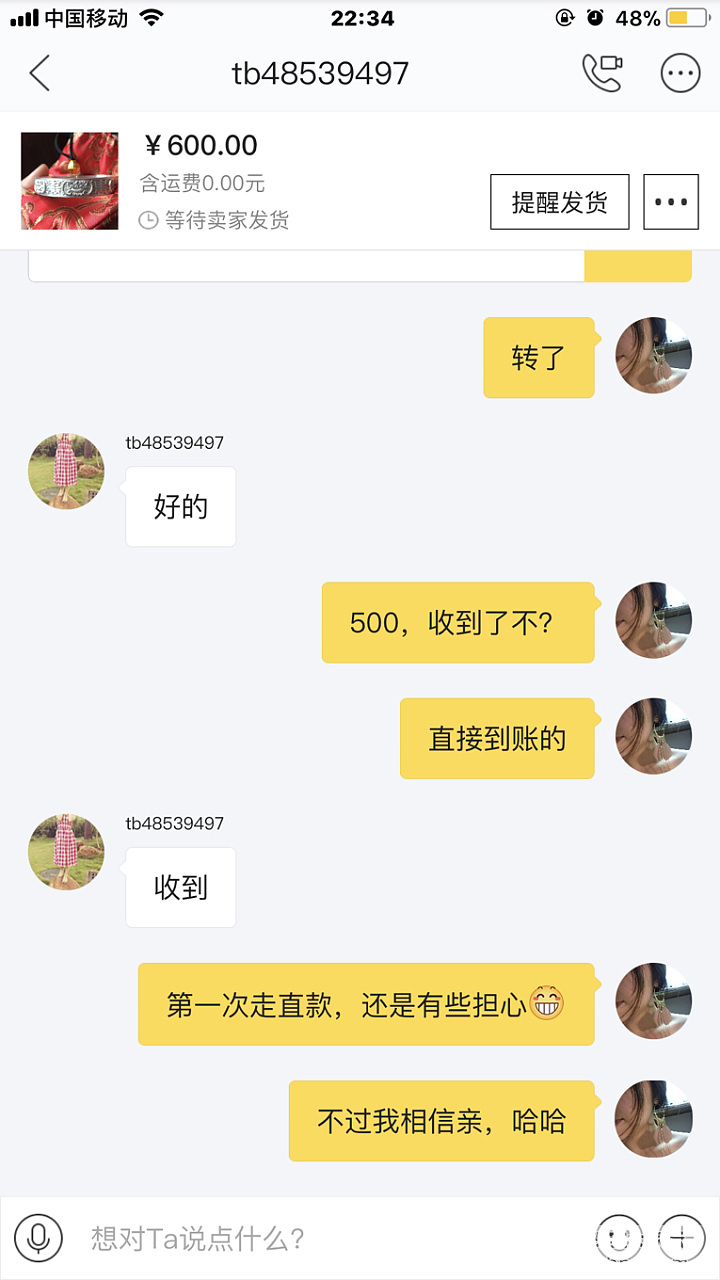This screenshot has height=1280, width=720.
Task: Tap the voice input microphone
Action: pos(39,1238)
